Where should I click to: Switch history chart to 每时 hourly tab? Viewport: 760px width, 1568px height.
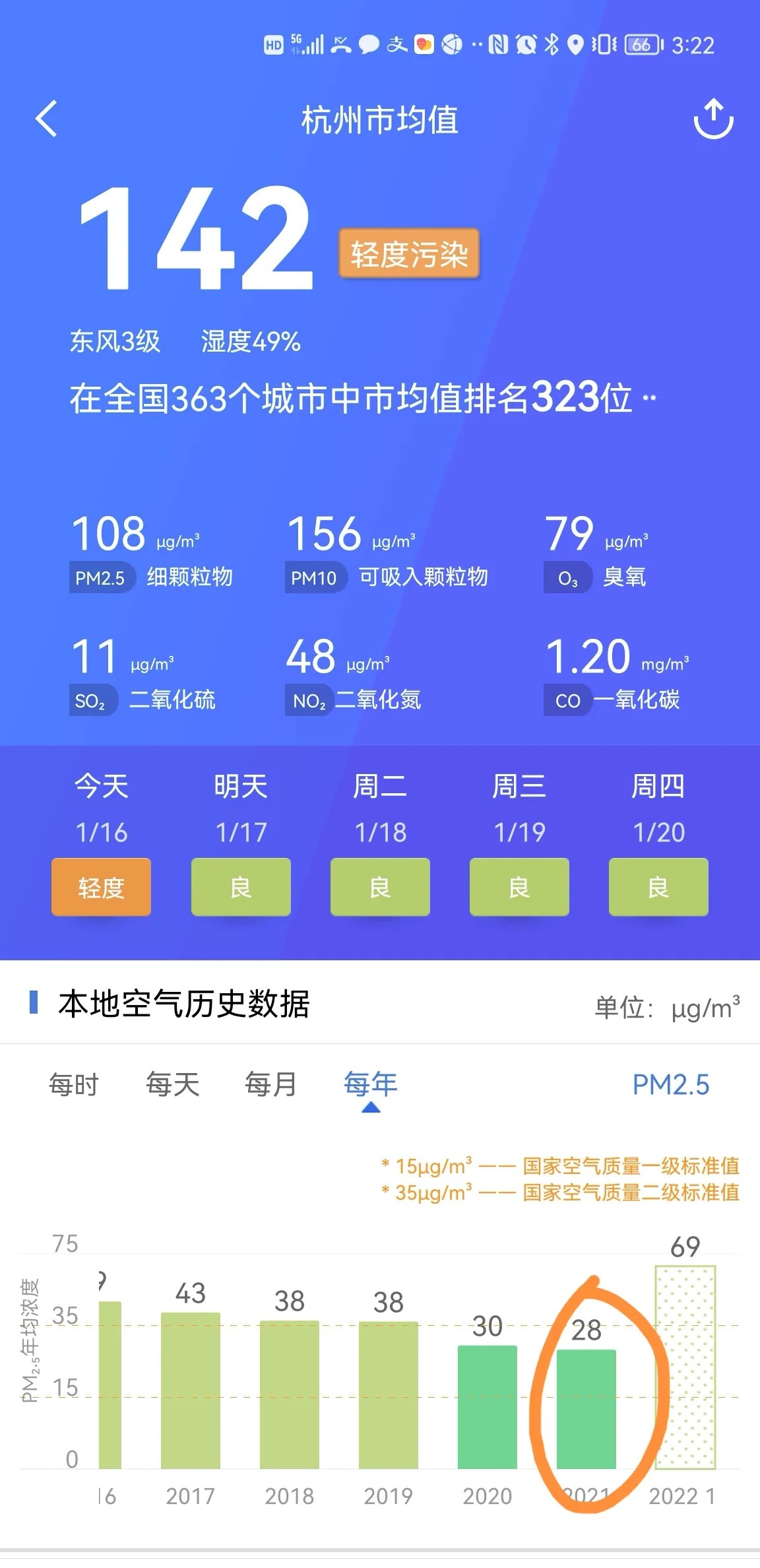(x=74, y=1085)
